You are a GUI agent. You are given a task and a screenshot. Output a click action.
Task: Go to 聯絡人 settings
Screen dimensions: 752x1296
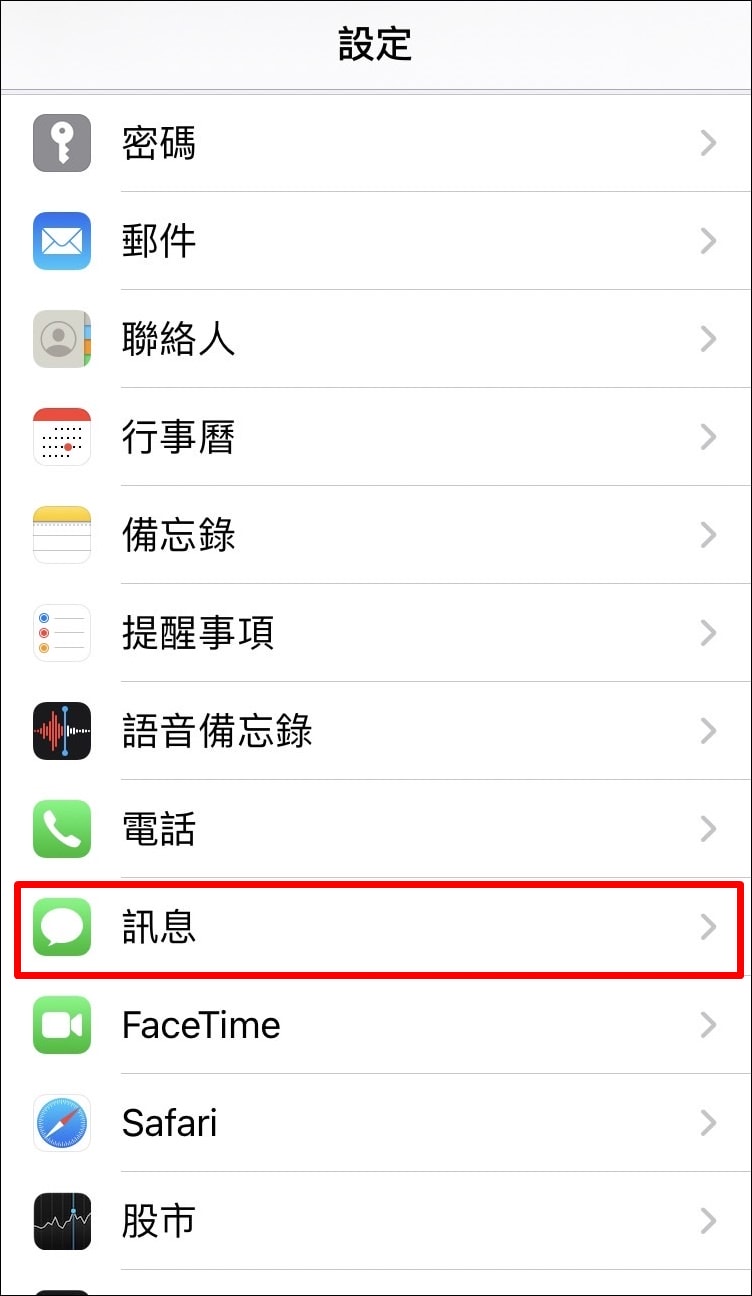point(376,339)
